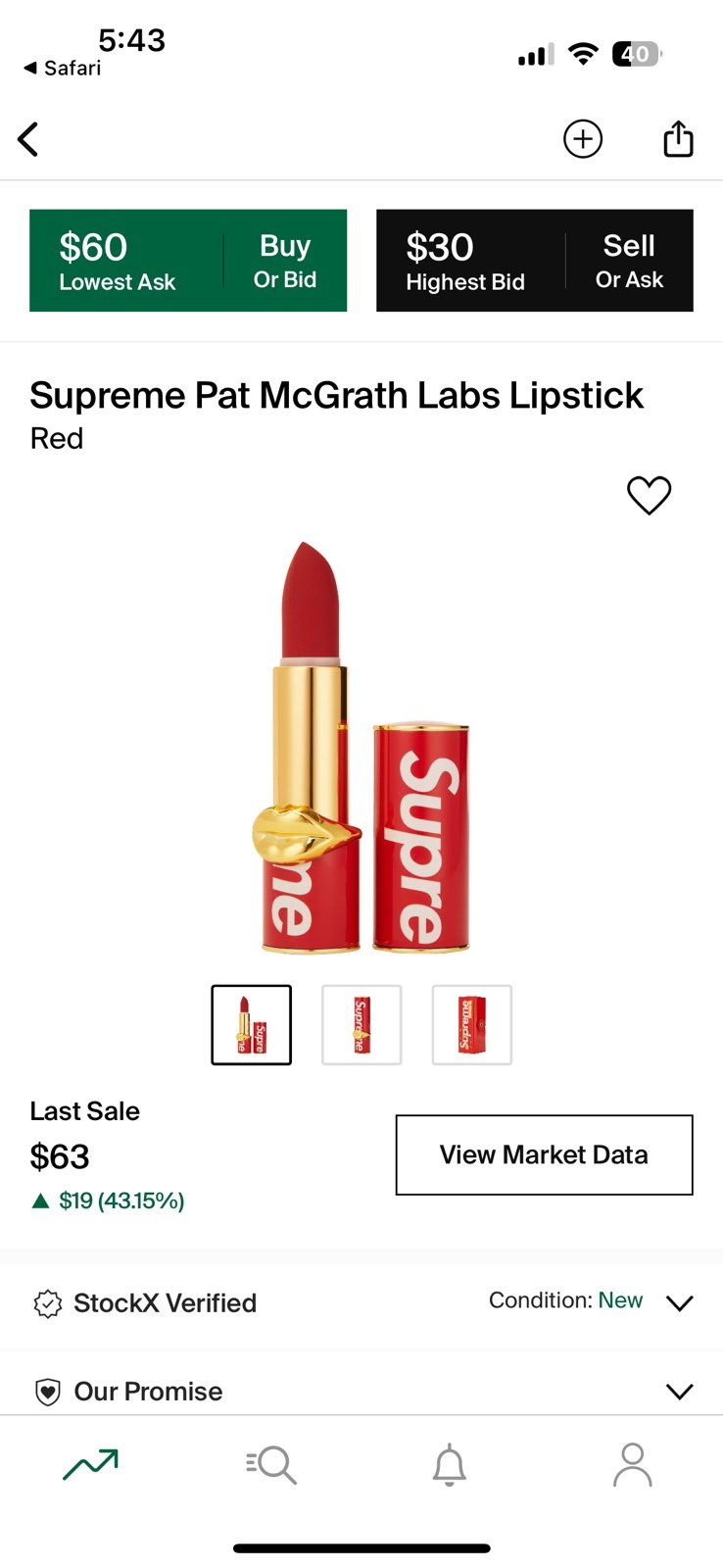Select the third boxed lipstick thumbnail

pyautogui.click(x=472, y=1024)
